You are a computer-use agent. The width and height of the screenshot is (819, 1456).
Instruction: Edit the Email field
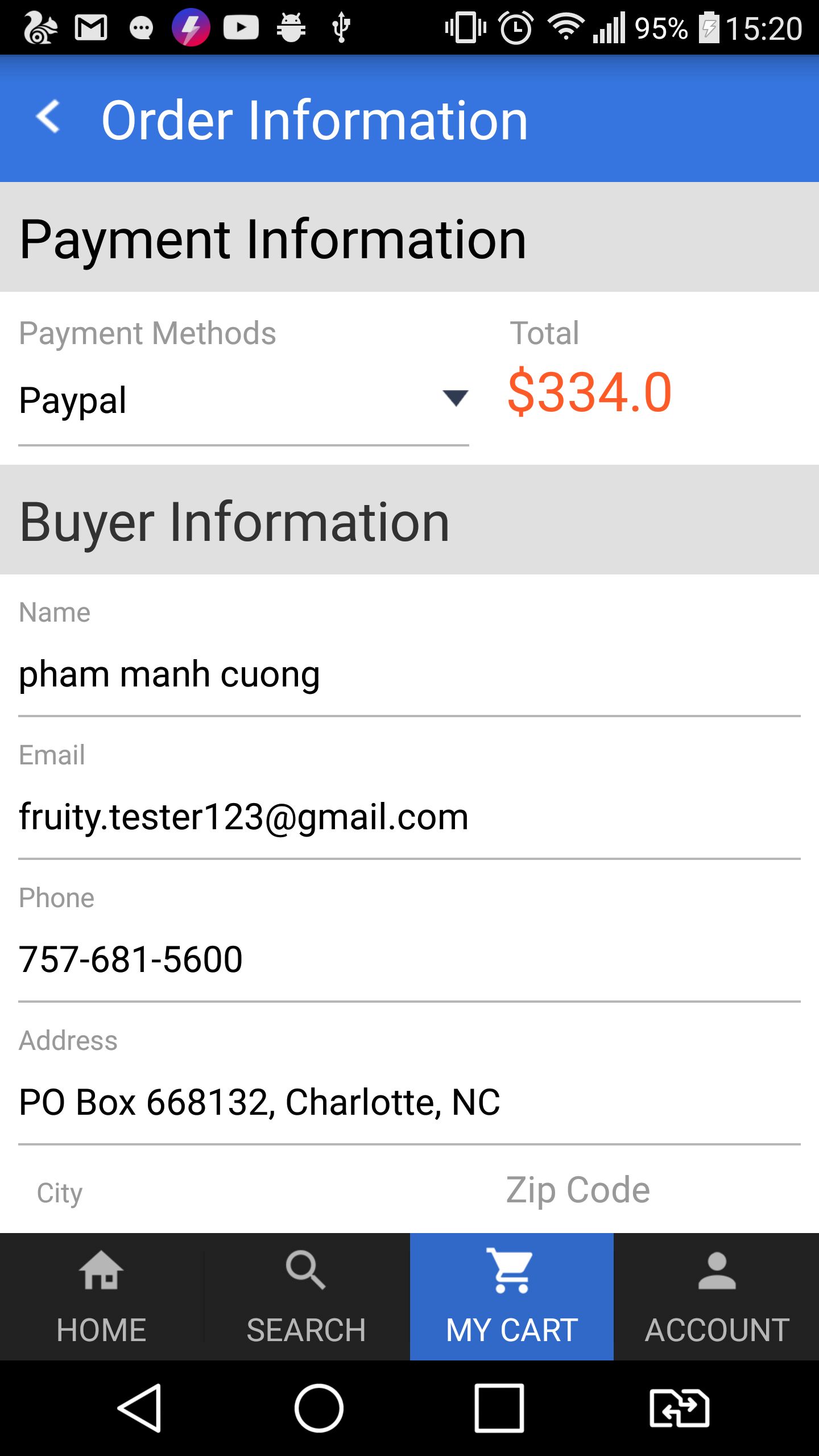[x=408, y=817]
